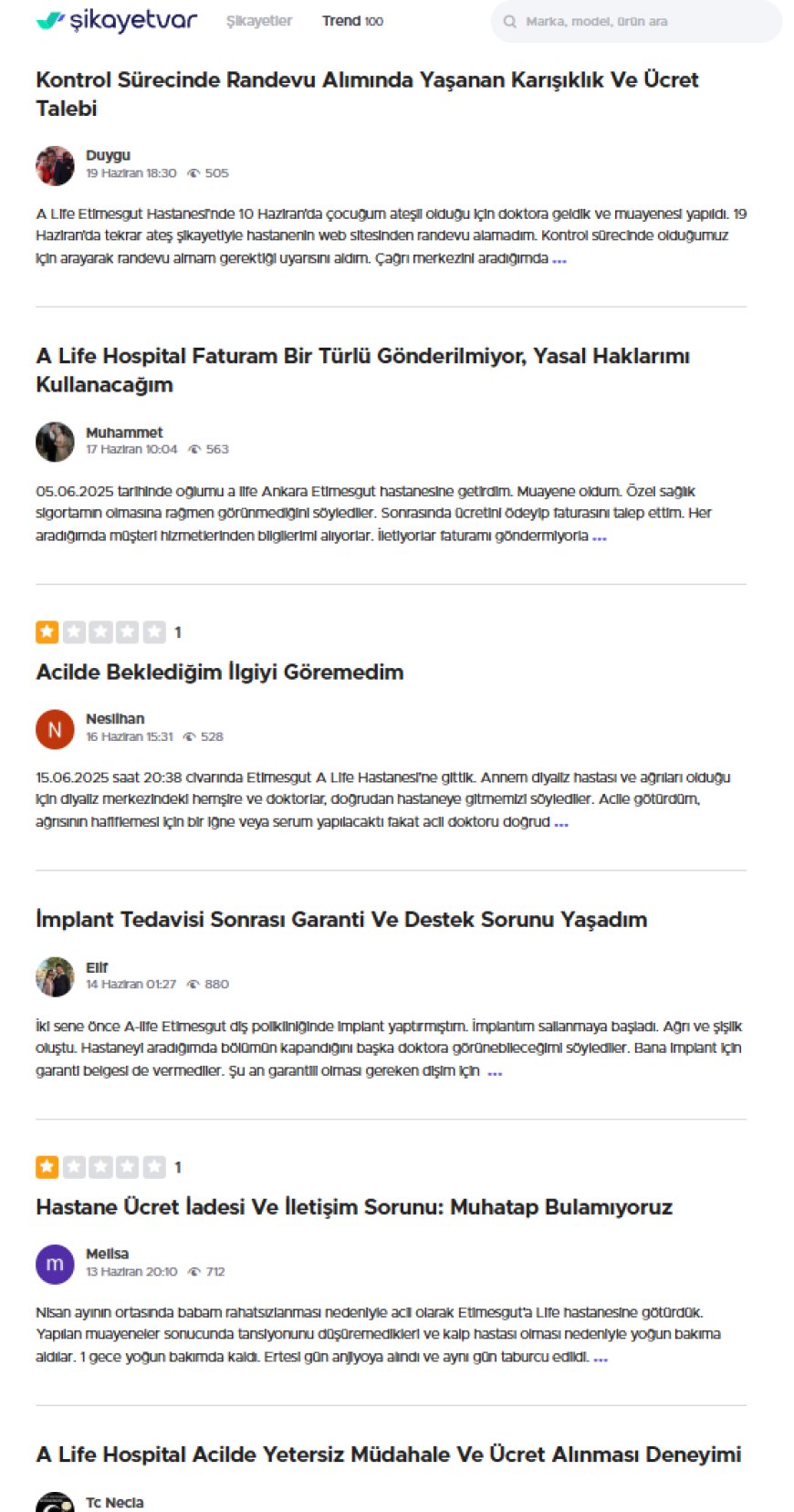Go to the şikayetvar homepage logo

[x=116, y=20]
